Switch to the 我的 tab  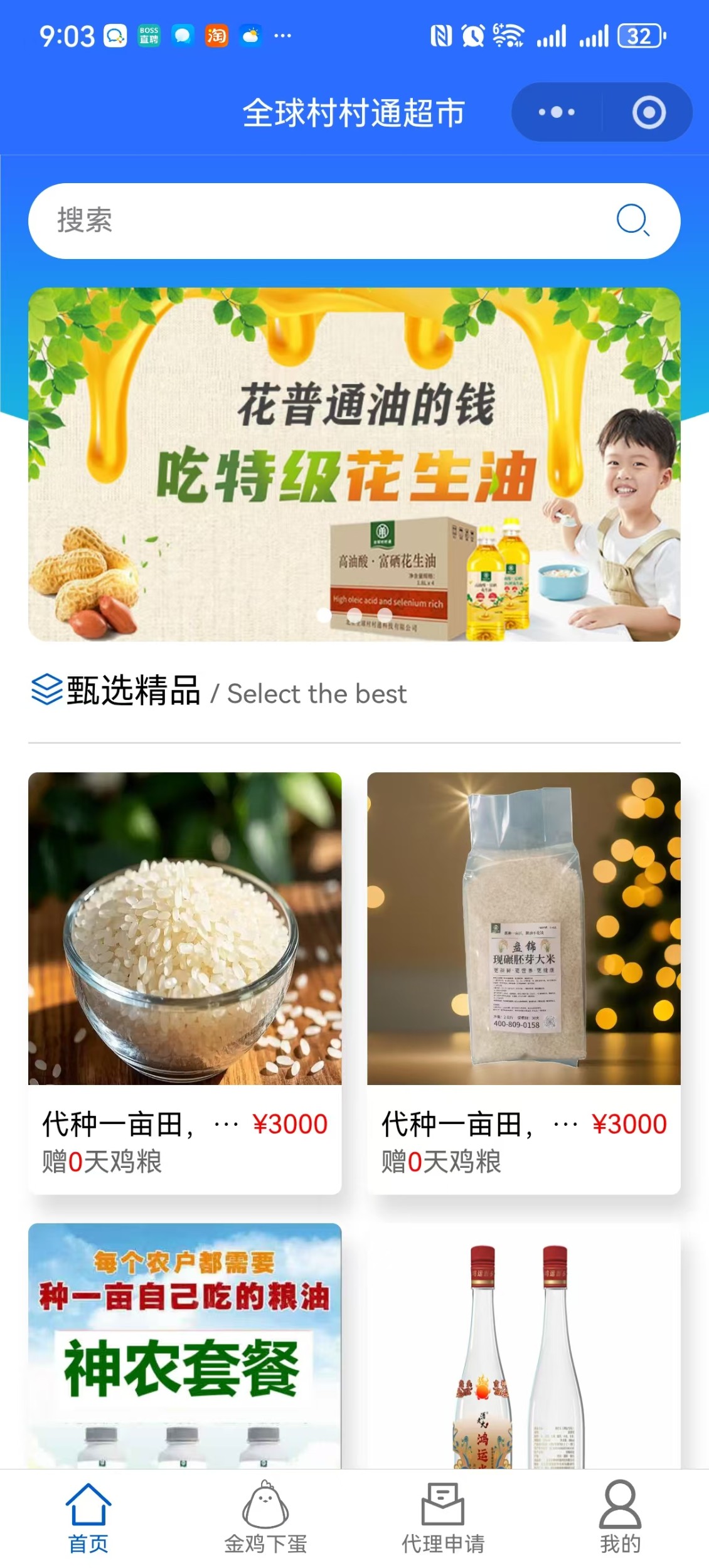click(x=620, y=1518)
